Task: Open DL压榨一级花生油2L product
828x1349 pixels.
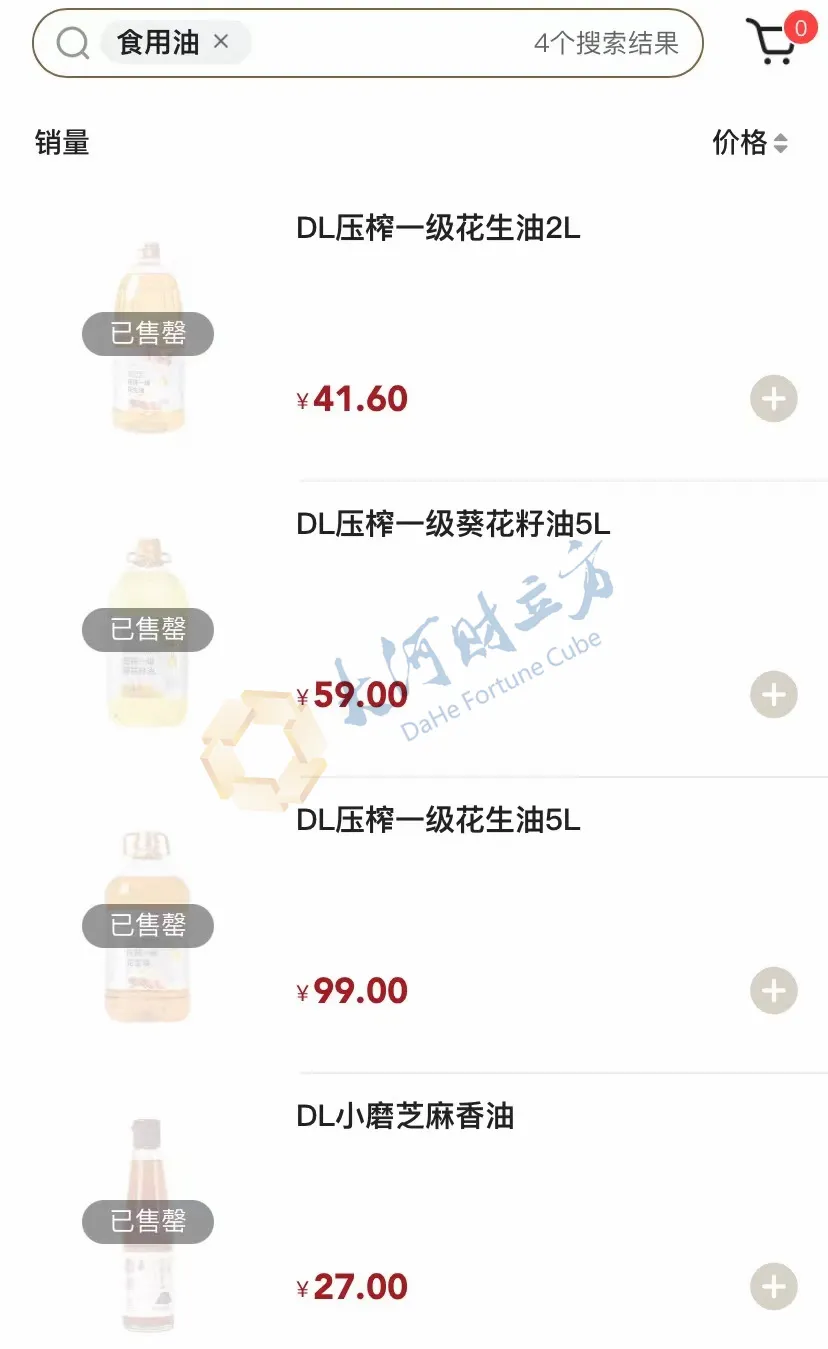Action: coord(438,229)
